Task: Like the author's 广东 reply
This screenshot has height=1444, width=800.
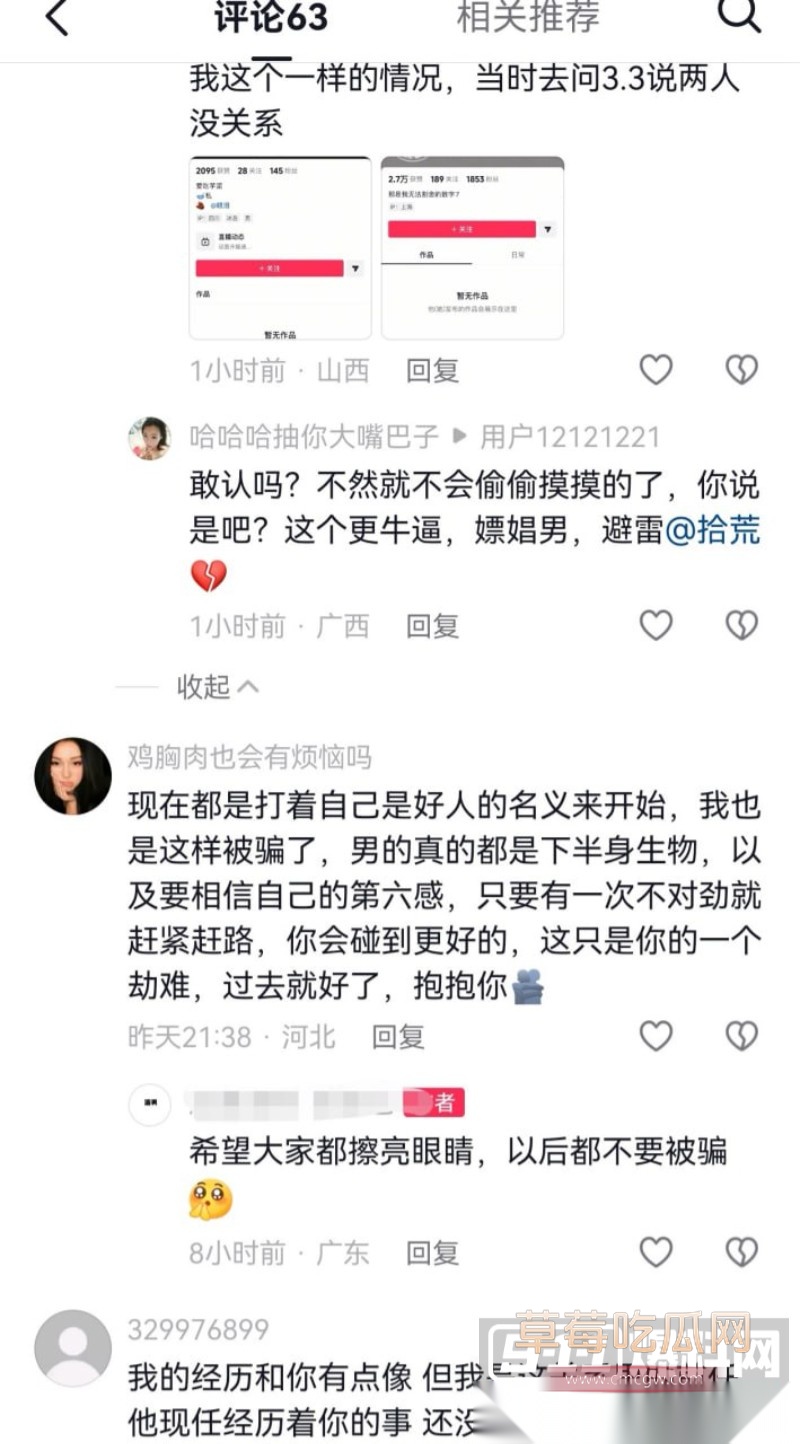Action: click(x=656, y=1252)
